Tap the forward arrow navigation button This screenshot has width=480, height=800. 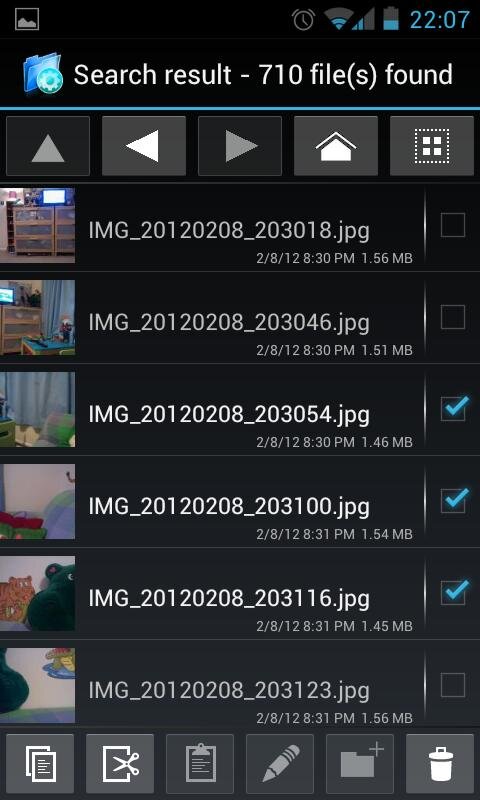click(x=240, y=146)
